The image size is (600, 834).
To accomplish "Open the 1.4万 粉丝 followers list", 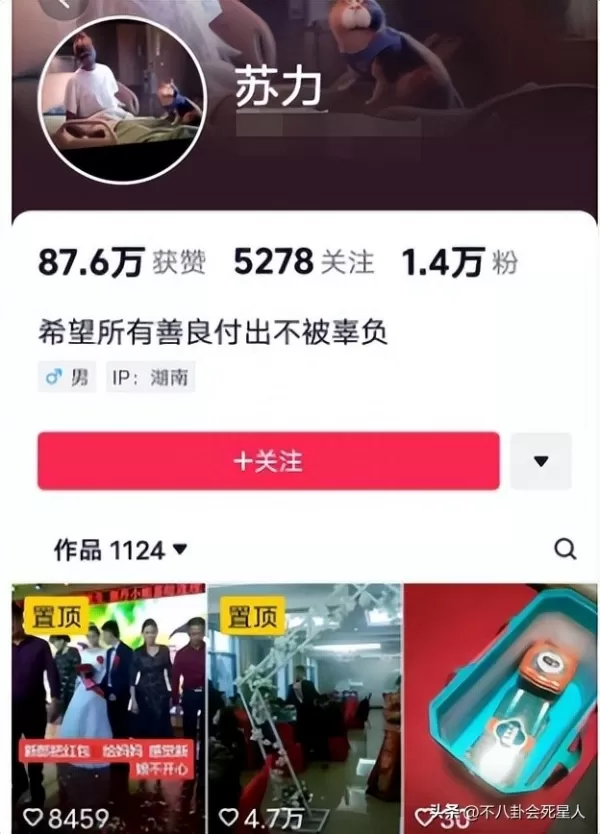I will [x=459, y=262].
